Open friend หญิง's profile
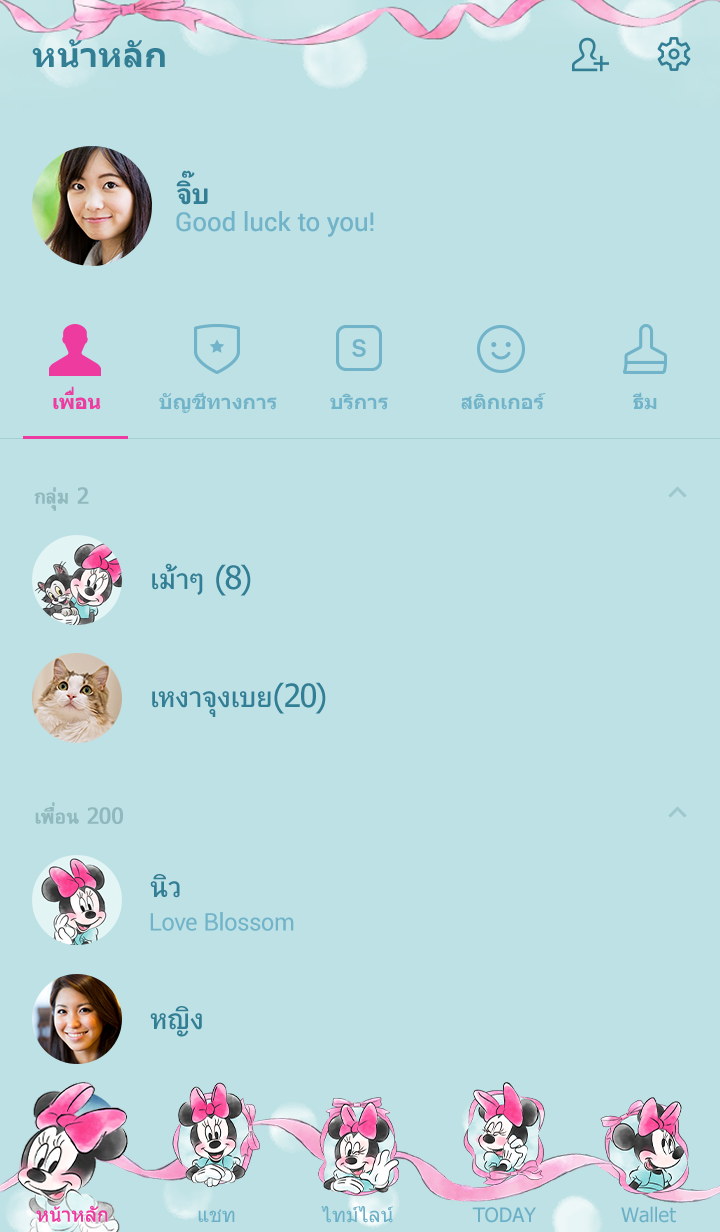720x1232 pixels. [176, 1019]
